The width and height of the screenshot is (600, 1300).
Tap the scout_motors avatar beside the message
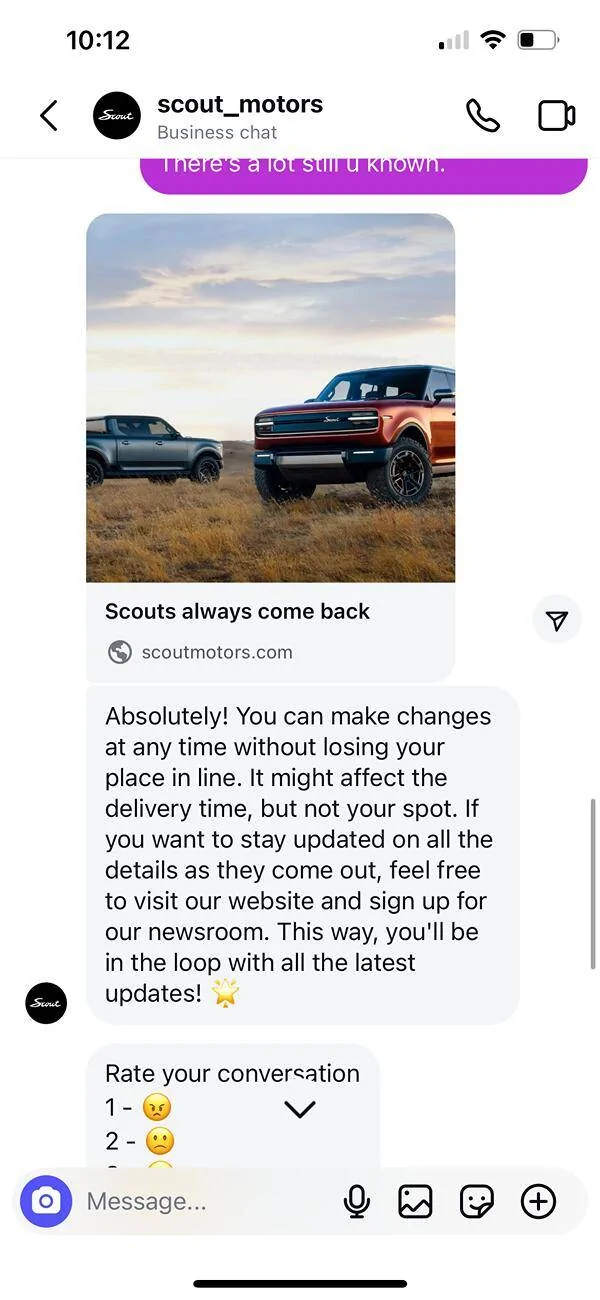coord(46,1003)
